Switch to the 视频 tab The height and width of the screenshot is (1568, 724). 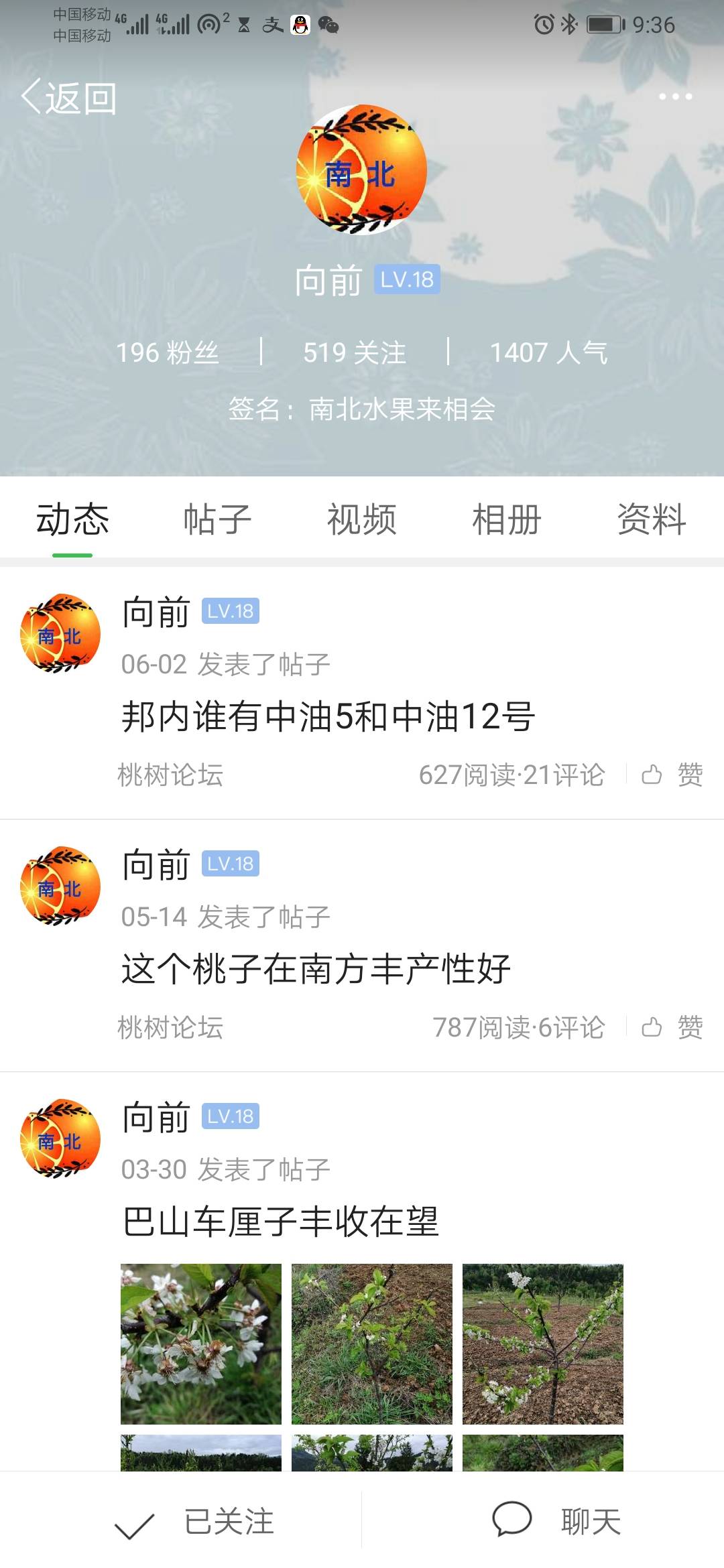coord(362,519)
